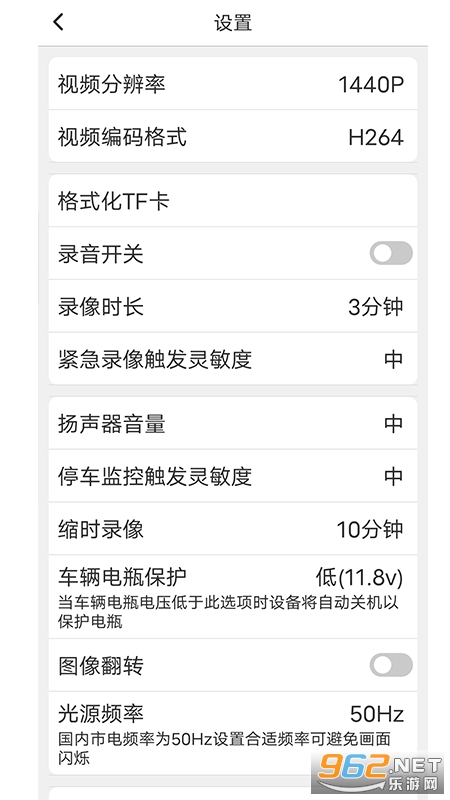The width and height of the screenshot is (450, 800).
Task: Change the 缩时录像 duration
Action: (233, 529)
